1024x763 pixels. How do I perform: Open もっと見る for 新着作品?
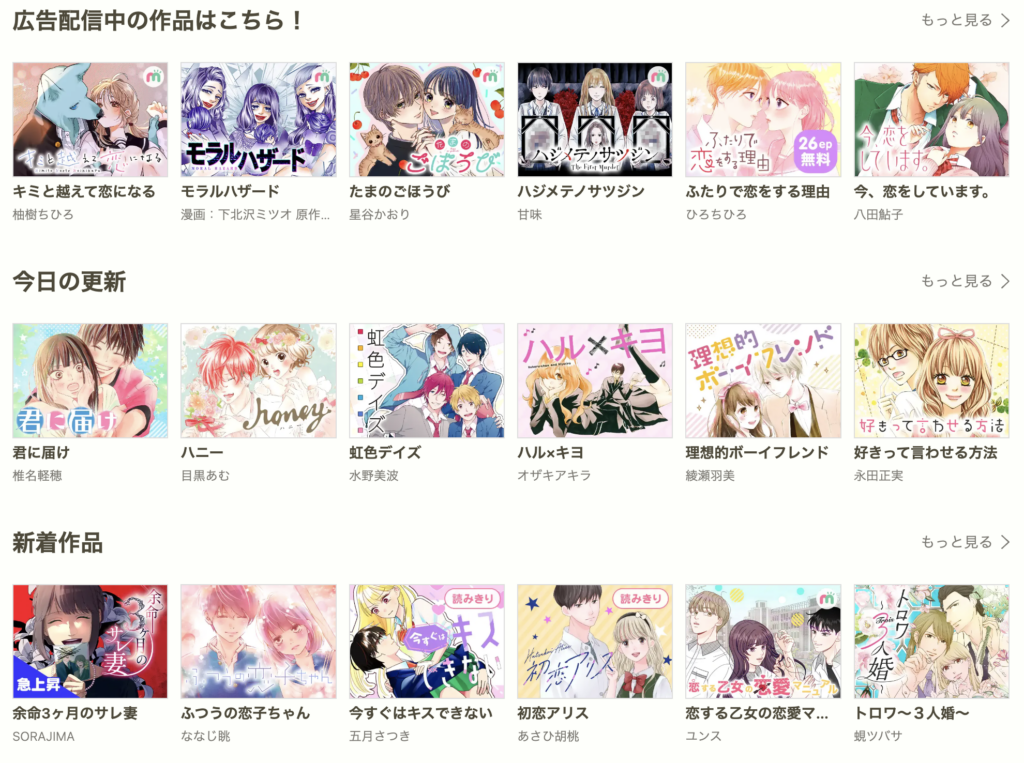point(965,542)
